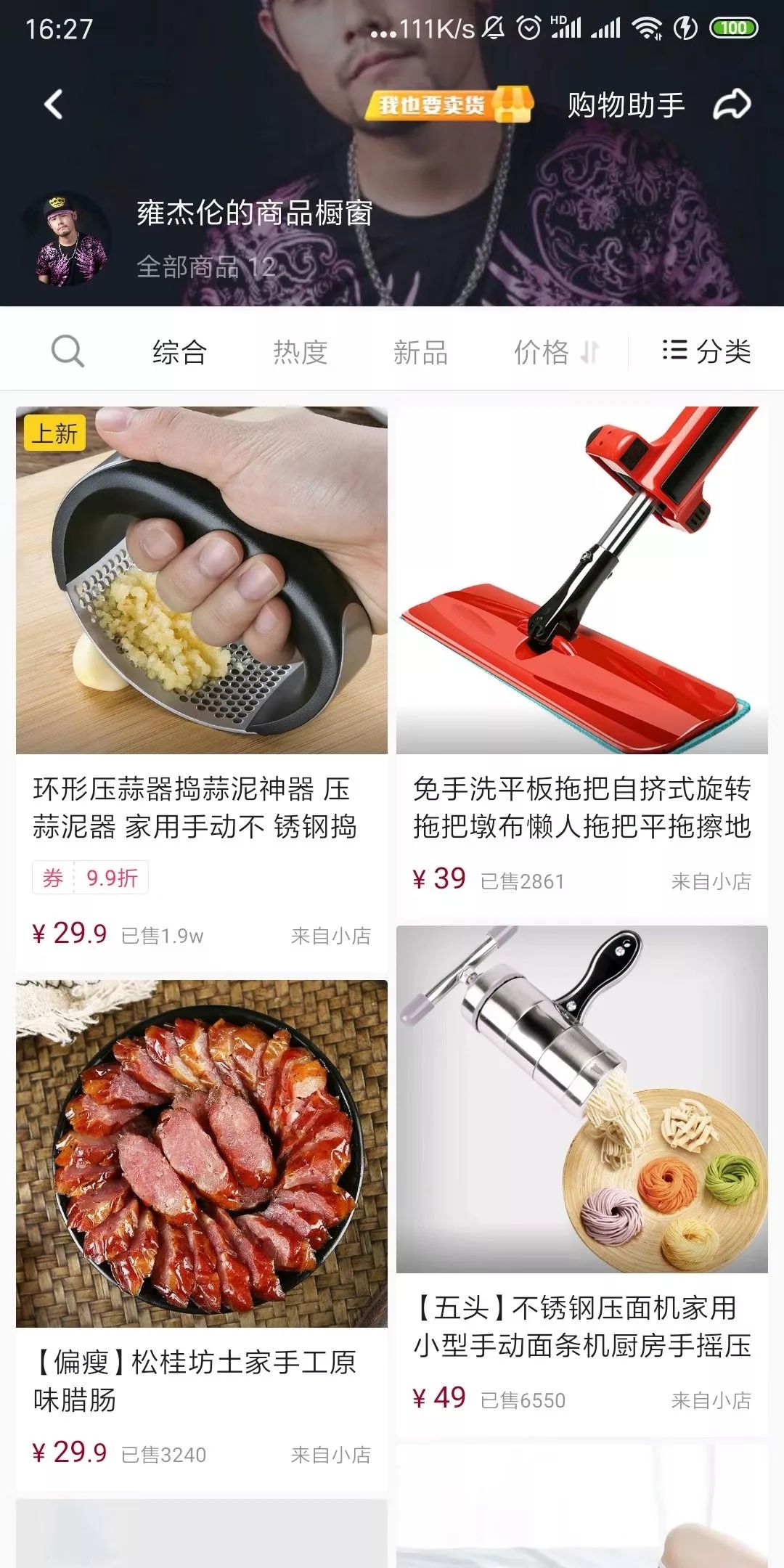The width and height of the screenshot is (784, 1568).
Task: Sort products by 热度
Action: click(x=300, y=352)
